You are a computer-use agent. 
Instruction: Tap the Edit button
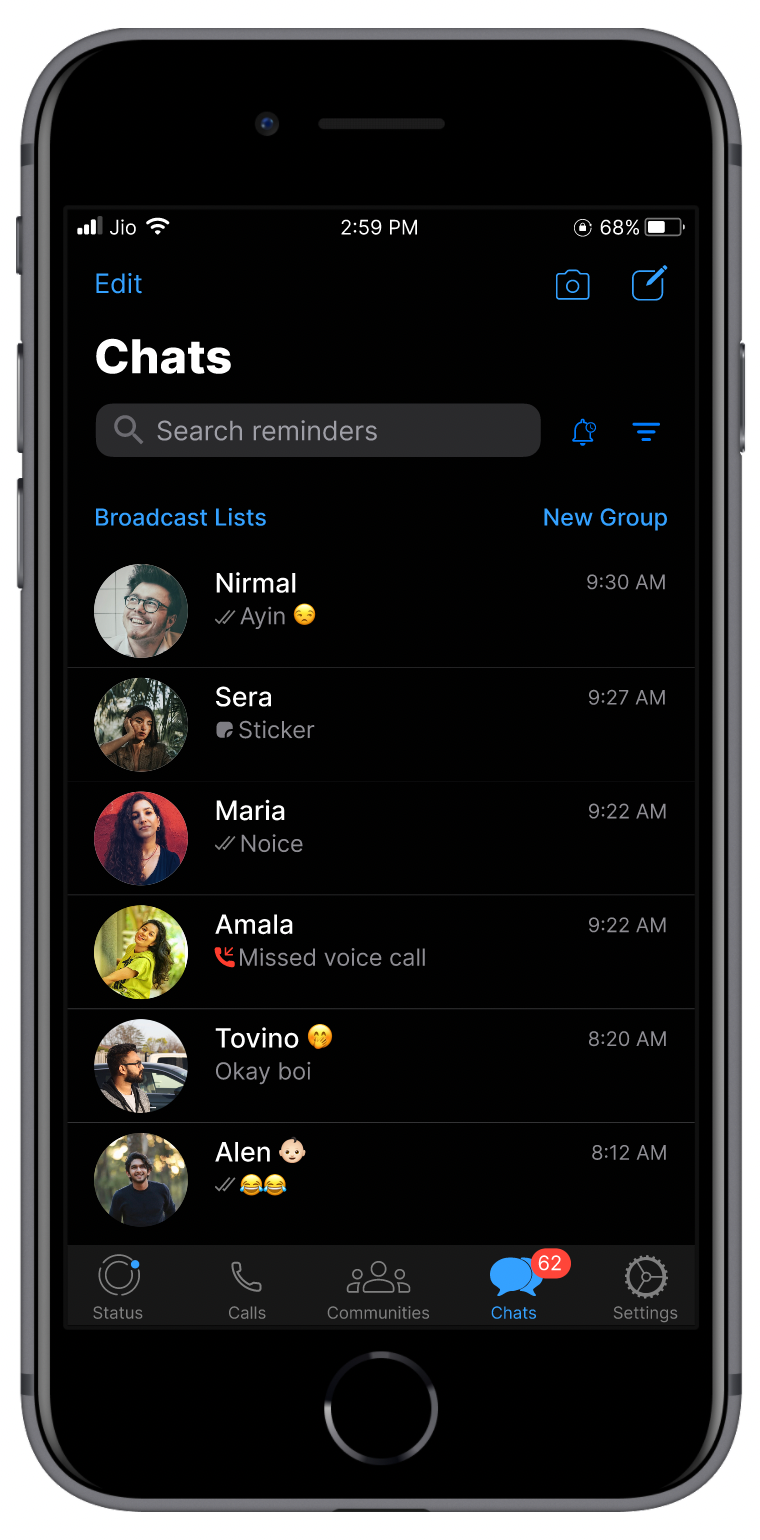point(118,284)
